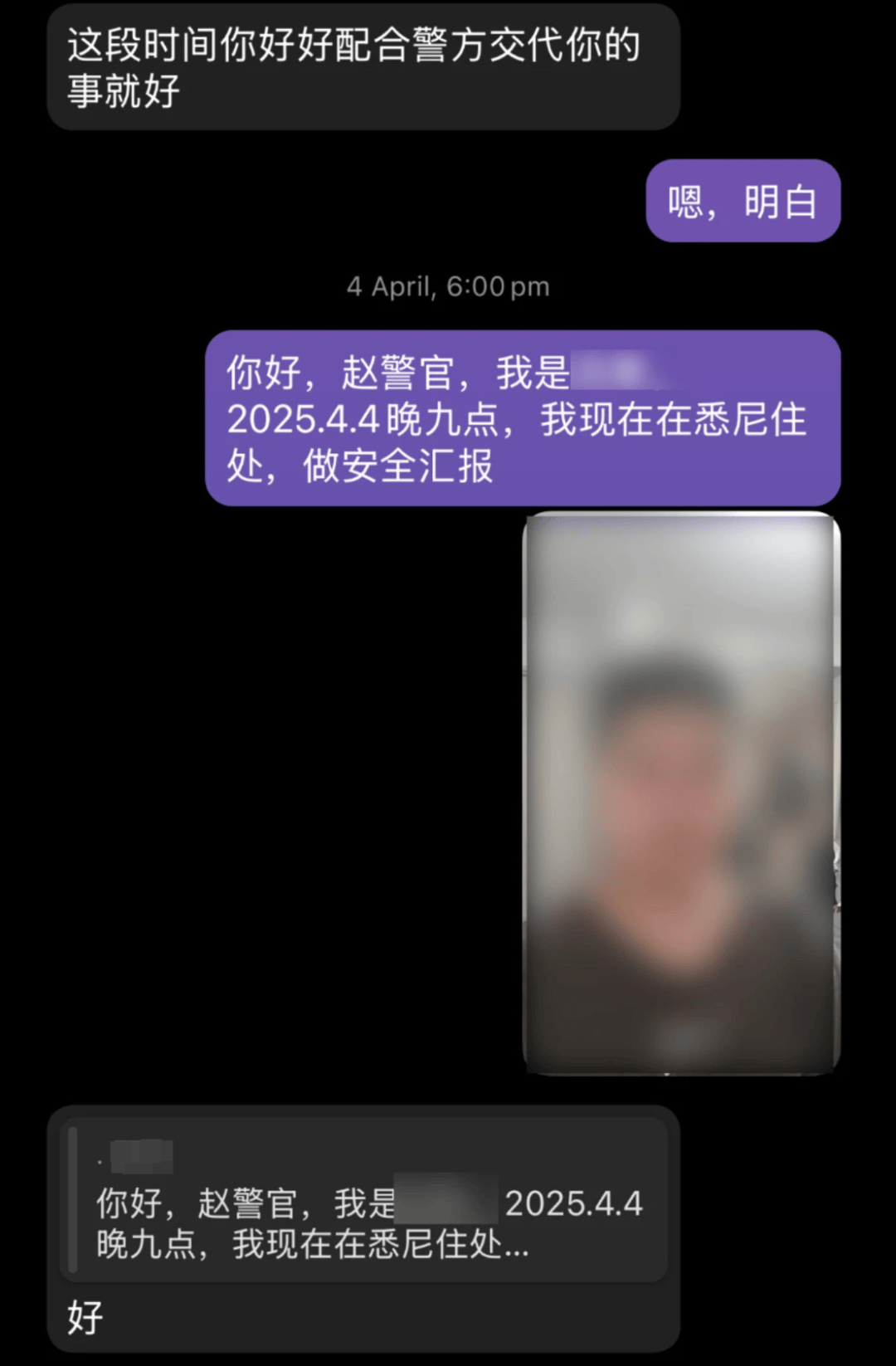Jump to quoted message above the 好 reply

coord(365,1198)
